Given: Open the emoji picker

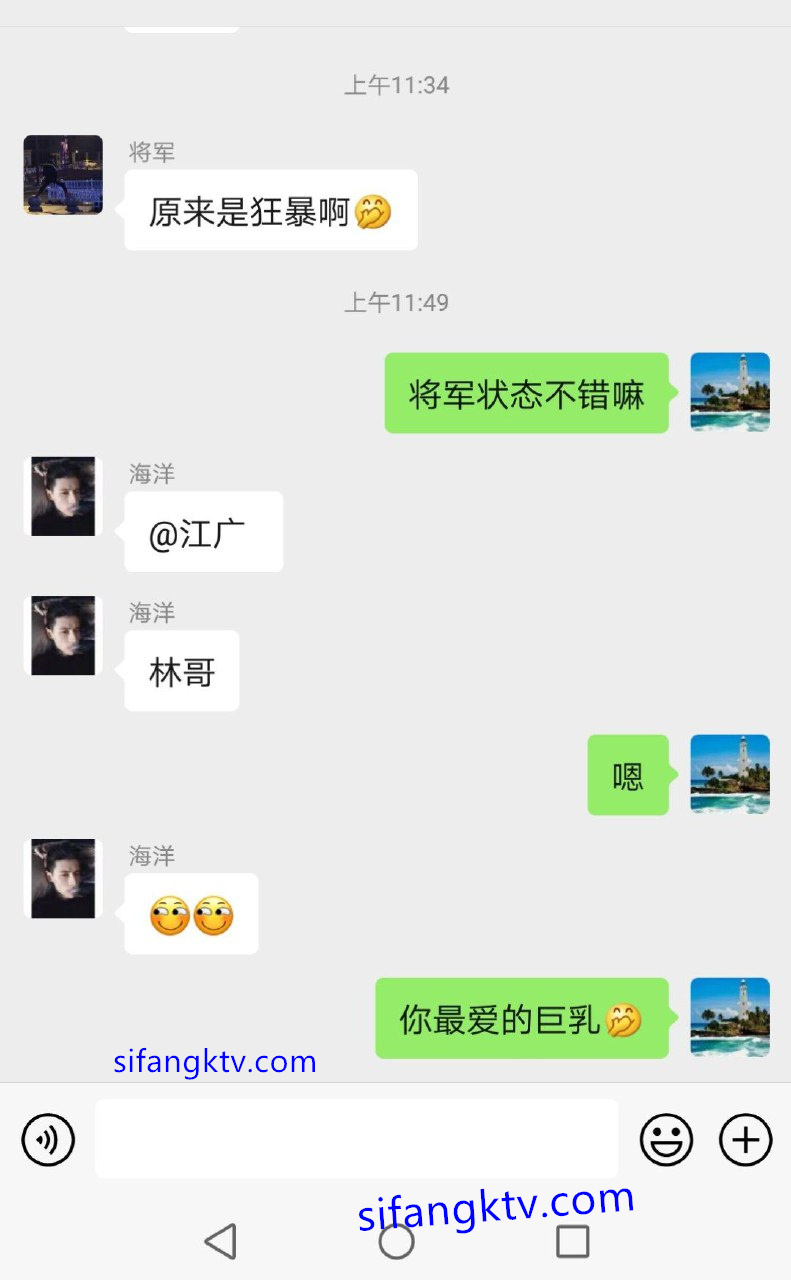Looking at the screenshot, I should (666, 1139).
